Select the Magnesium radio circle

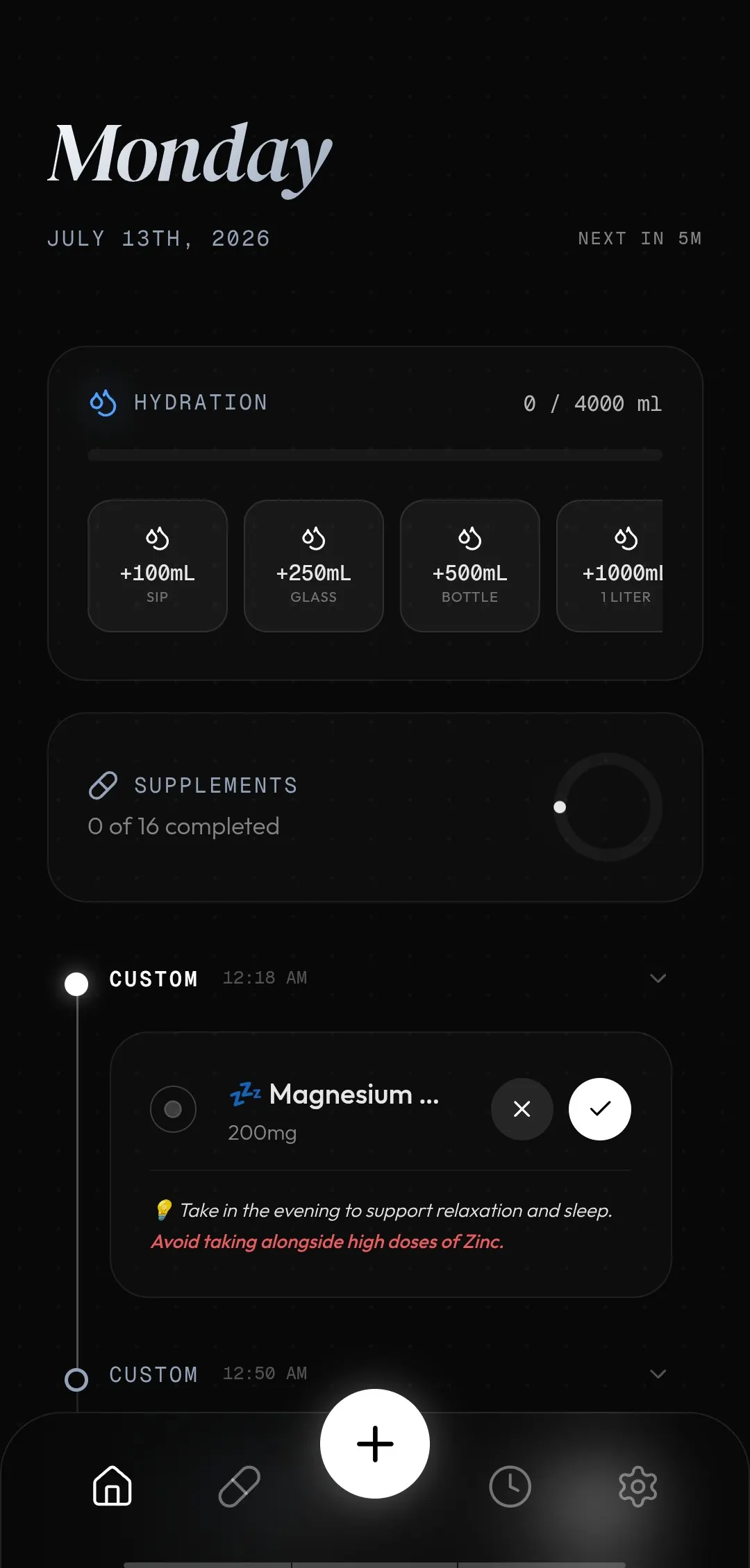[x=173, y=1109]
